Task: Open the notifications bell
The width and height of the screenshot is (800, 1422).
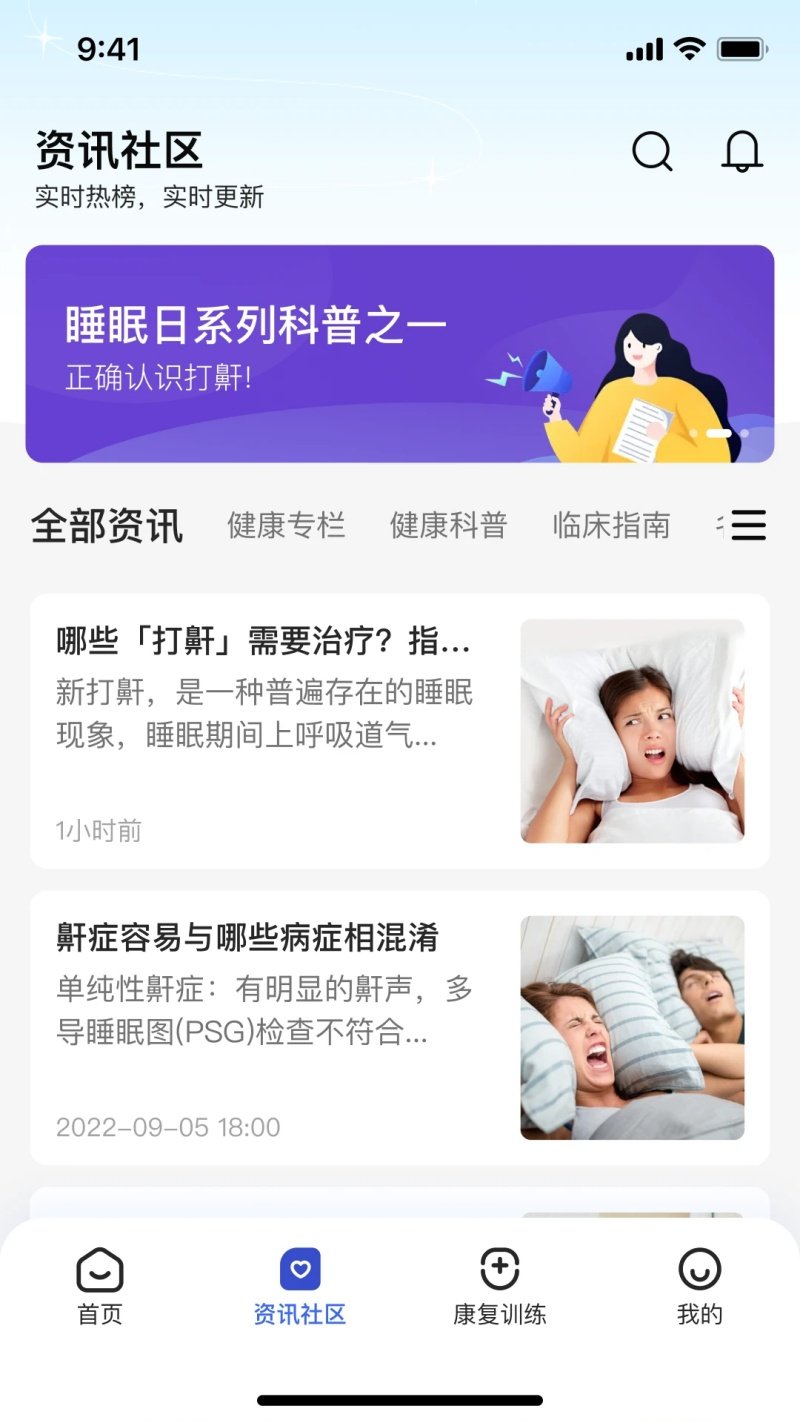Action: [x=742, y=152]
